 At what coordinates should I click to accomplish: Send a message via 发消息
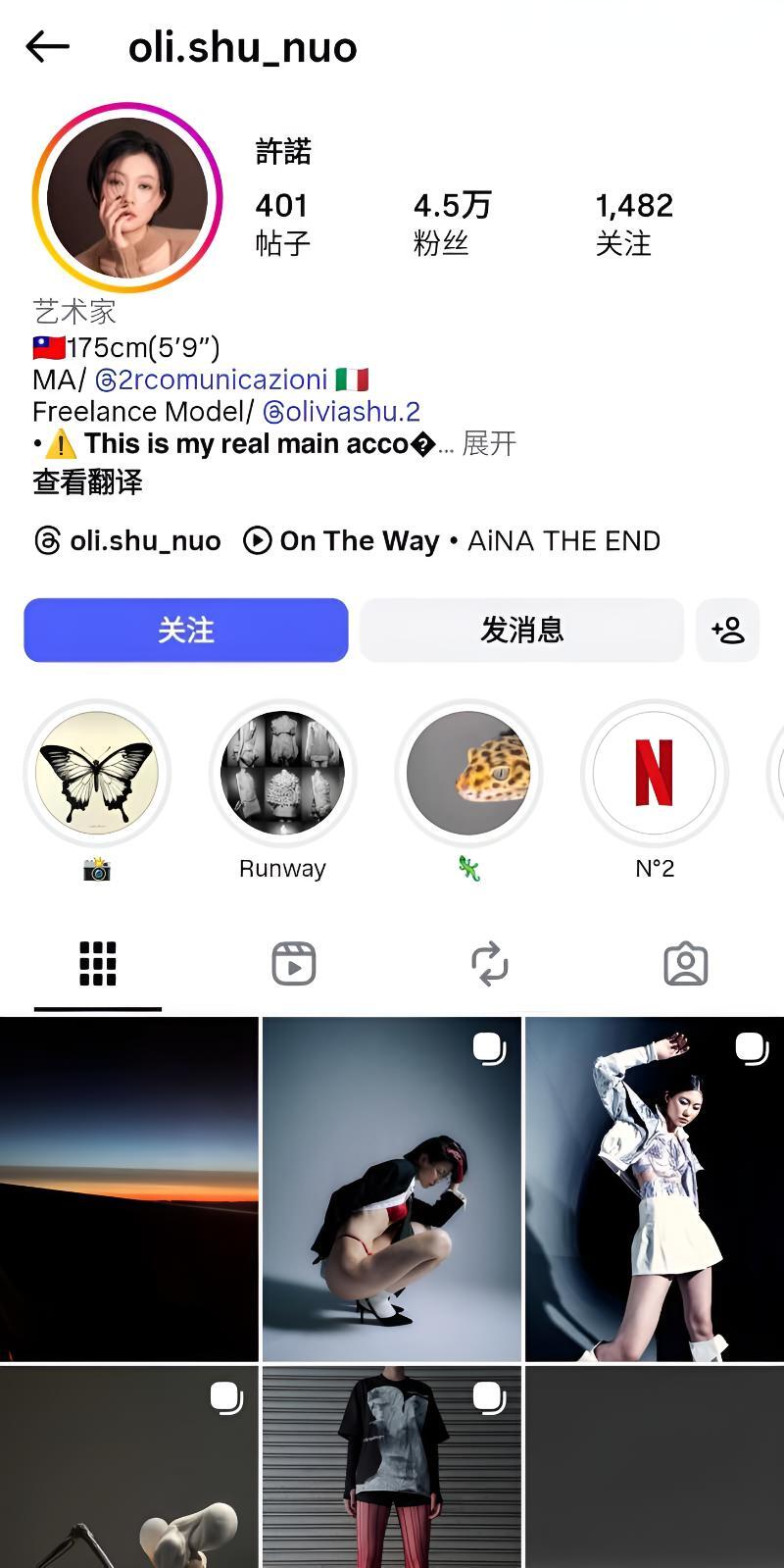[521, 630]
